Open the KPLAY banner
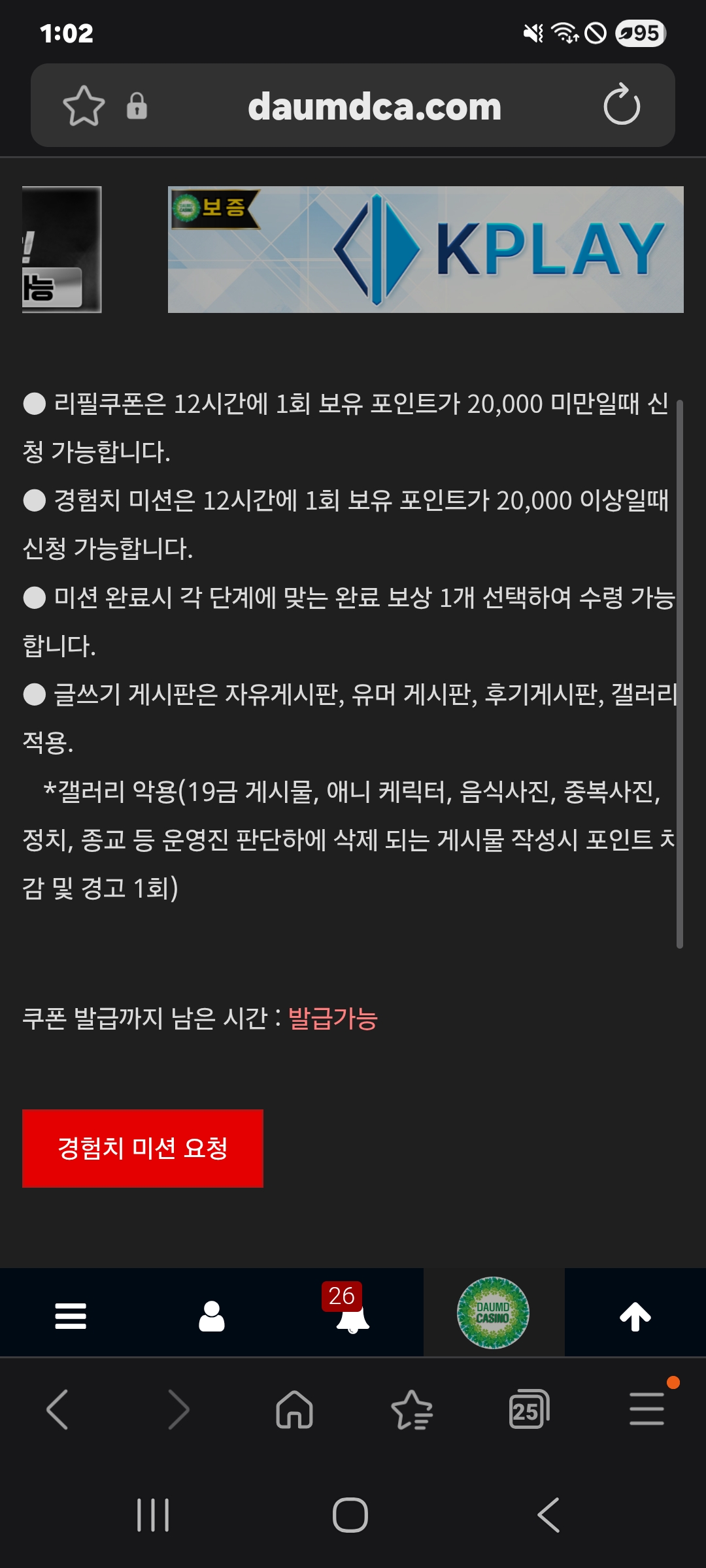Image resolution: width=706 pixels, height=1568 pixels. [426, 249]
